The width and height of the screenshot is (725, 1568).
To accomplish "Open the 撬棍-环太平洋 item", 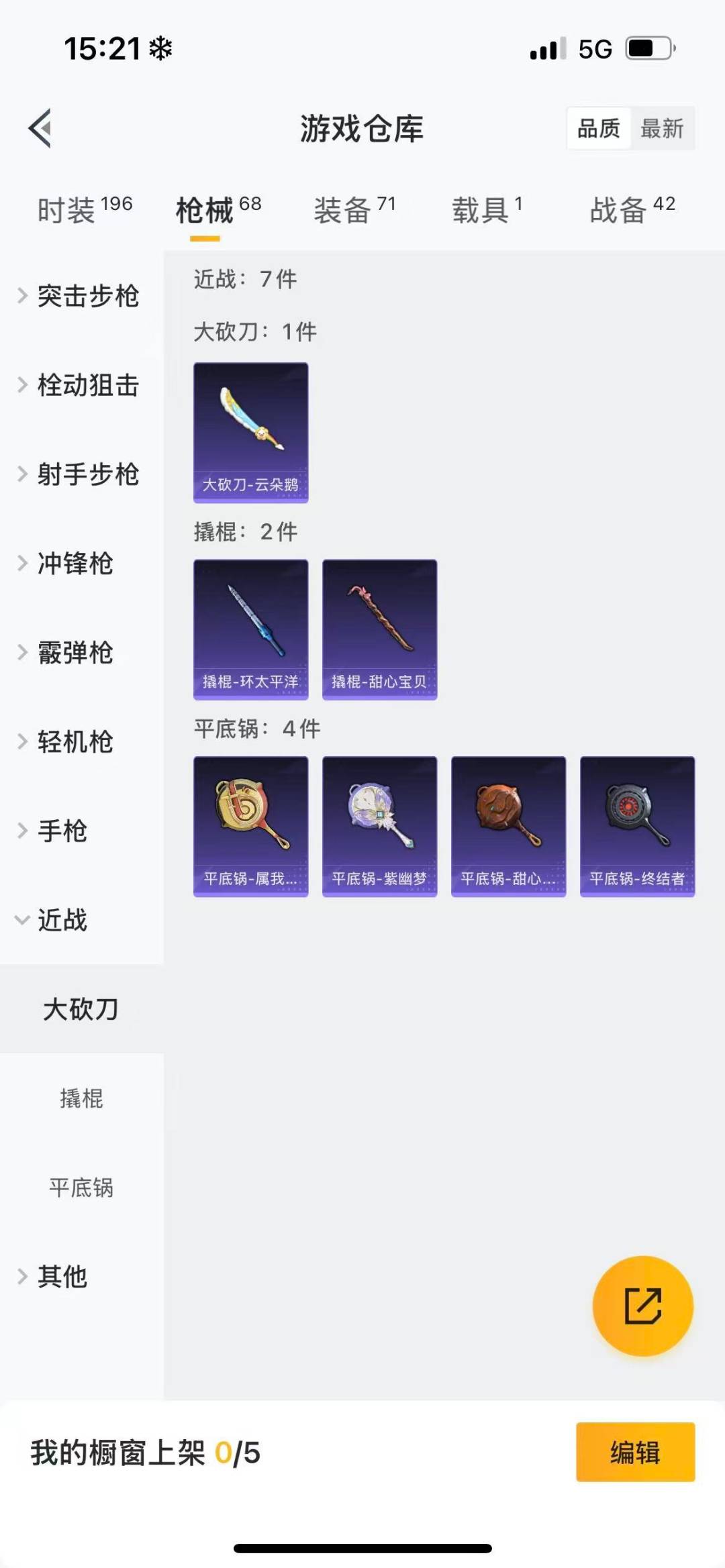I will click(250, 629).
